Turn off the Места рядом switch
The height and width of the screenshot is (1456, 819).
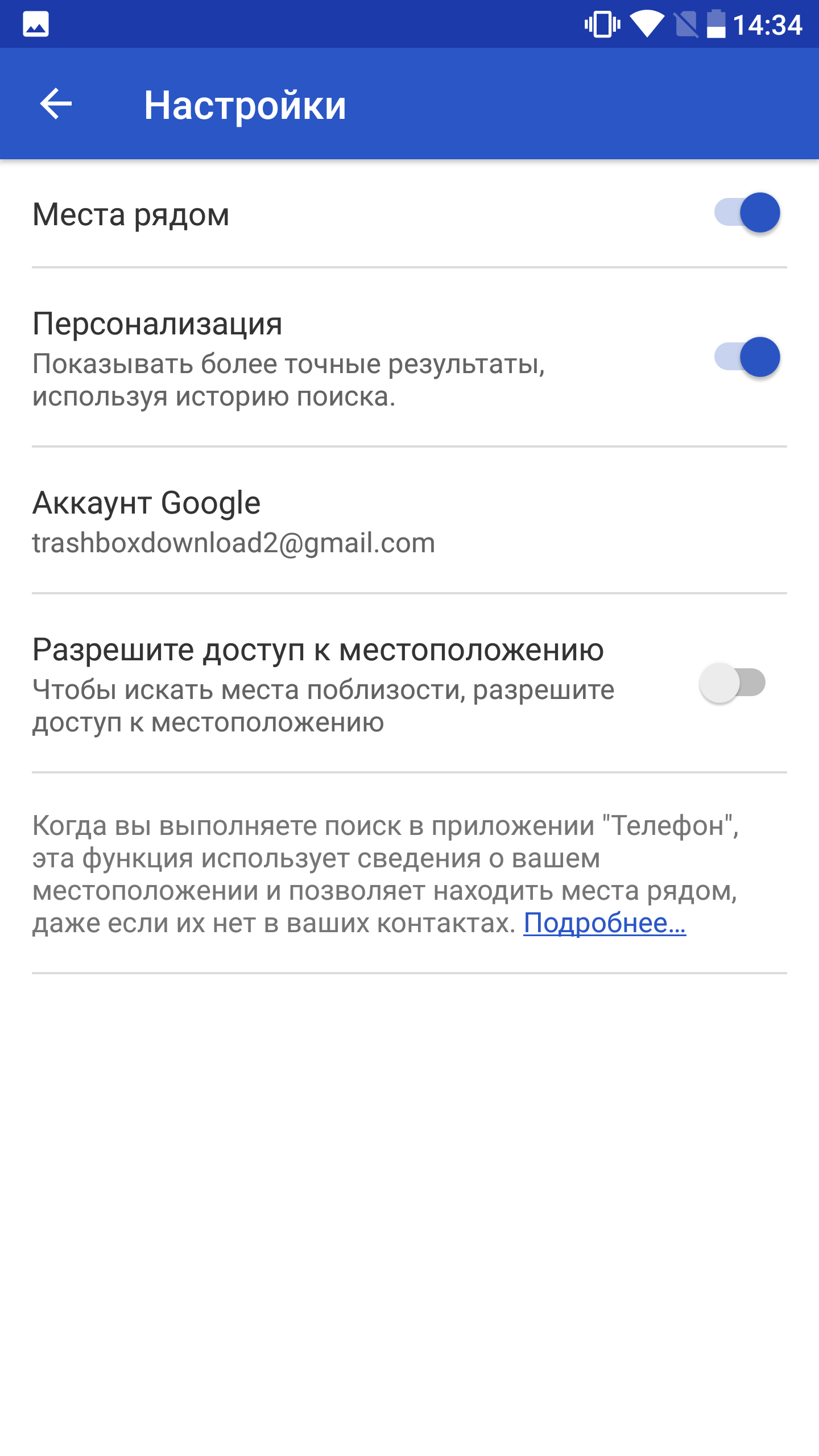pos(747,213)
